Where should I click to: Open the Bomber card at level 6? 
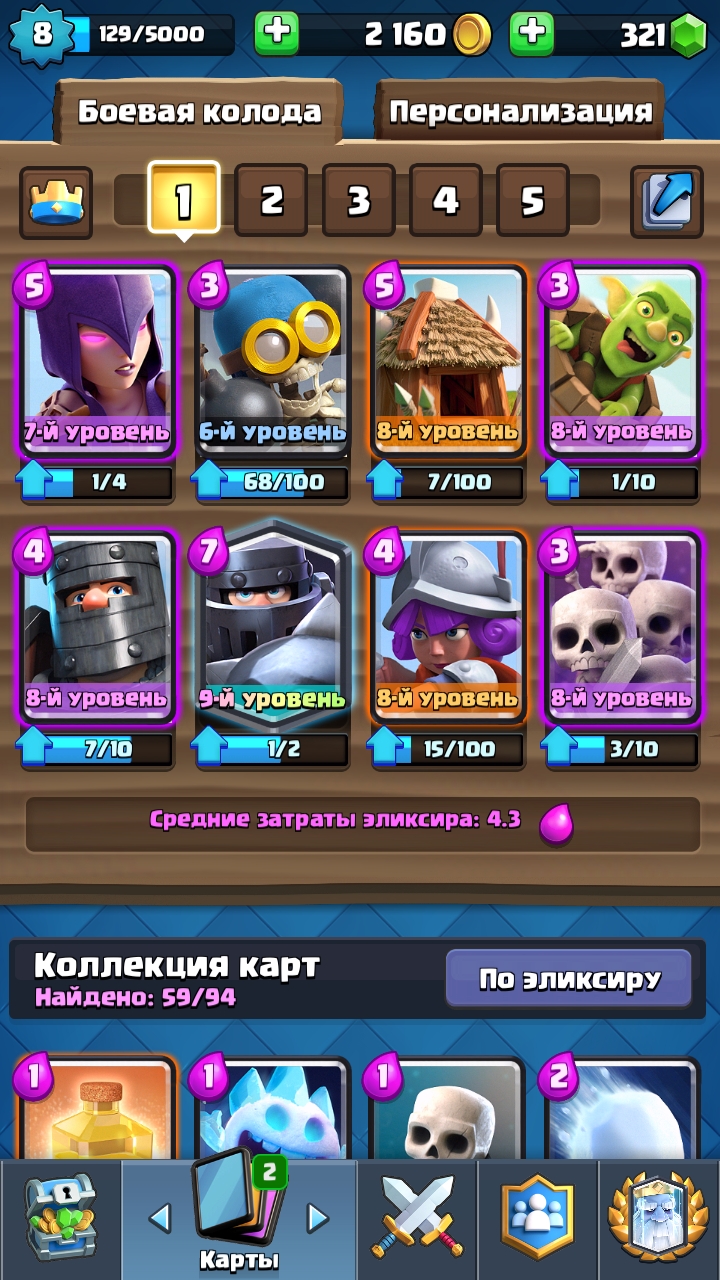click(x=272, y=362)
